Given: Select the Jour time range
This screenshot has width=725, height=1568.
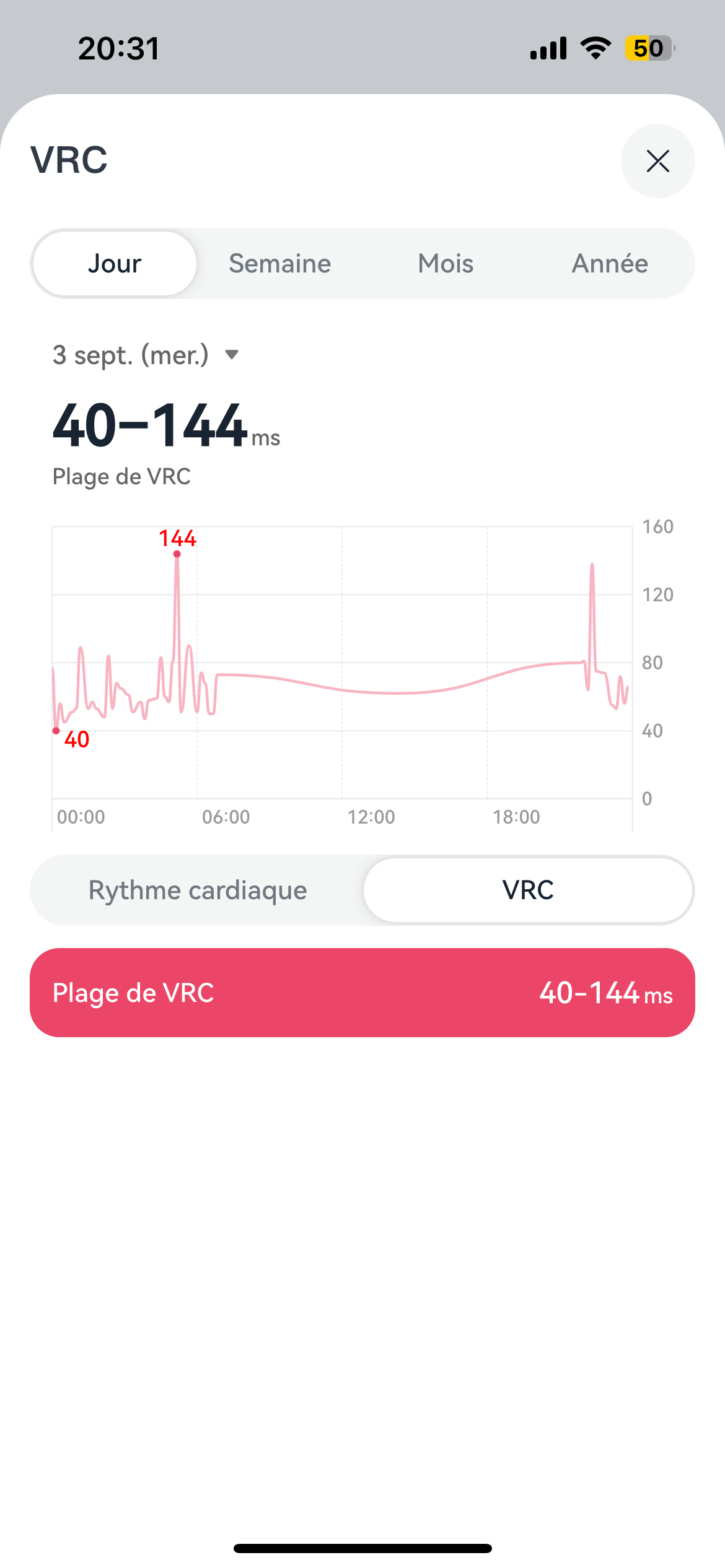Looking at the screenshot, I should coord(115,264).
